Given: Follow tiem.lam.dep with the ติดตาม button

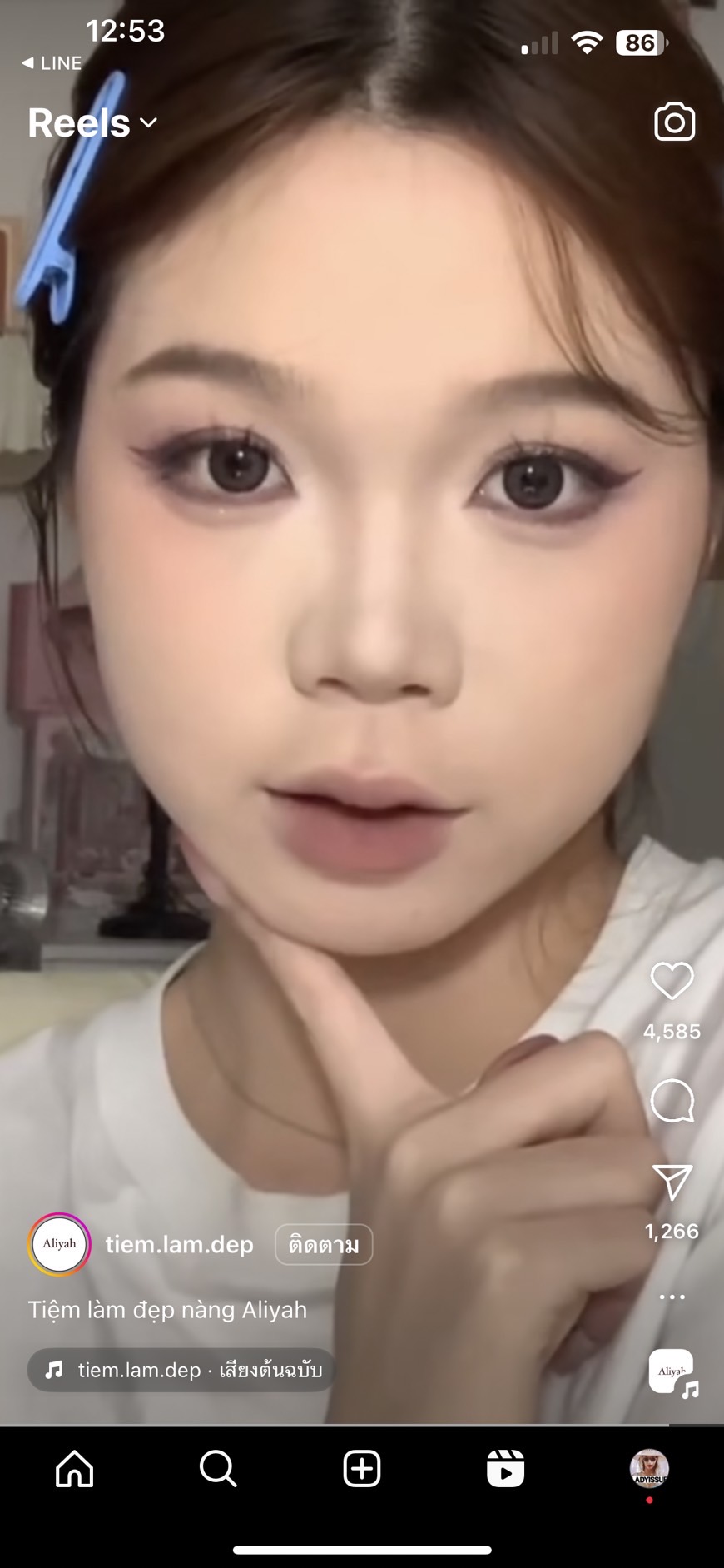Looking at the screenshot, I should tap(324, 1245).
